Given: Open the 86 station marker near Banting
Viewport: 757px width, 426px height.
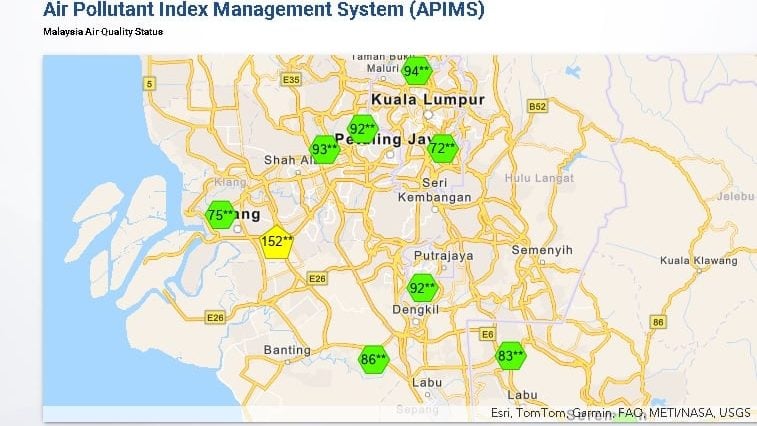Looking at the screenshot, I should point(373,360).
